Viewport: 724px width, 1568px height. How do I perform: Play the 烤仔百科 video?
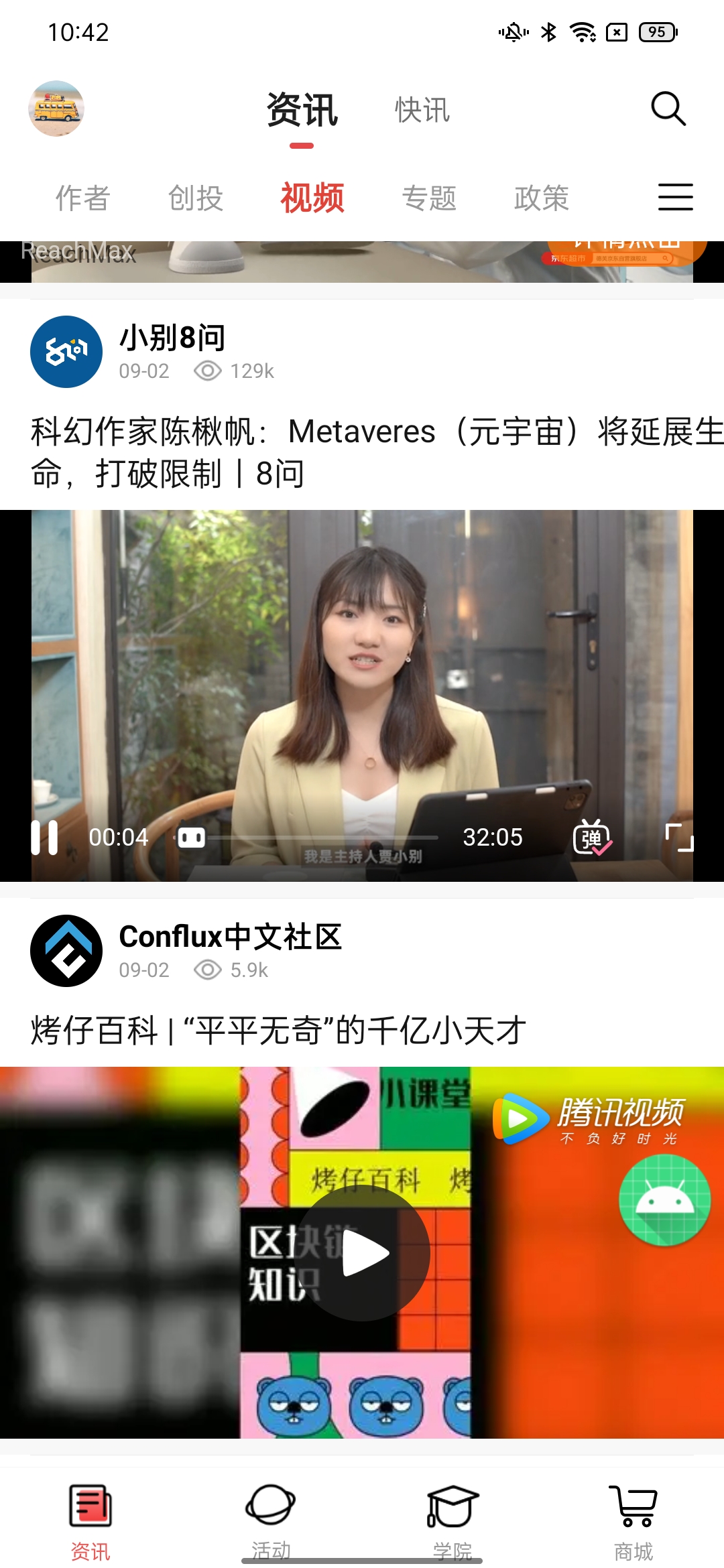pos(362,1253)
